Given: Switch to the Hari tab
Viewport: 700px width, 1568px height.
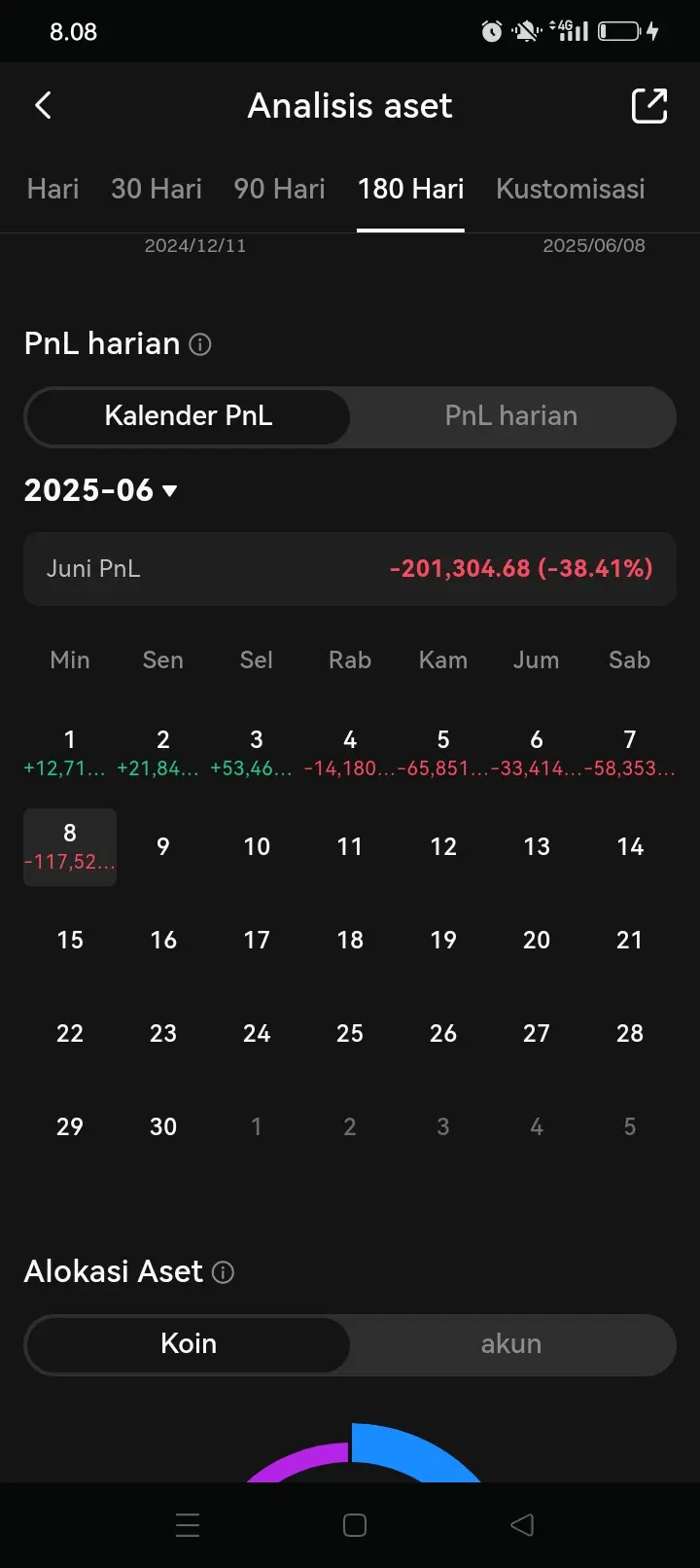Looking at the screenshot, I should 52,189.
